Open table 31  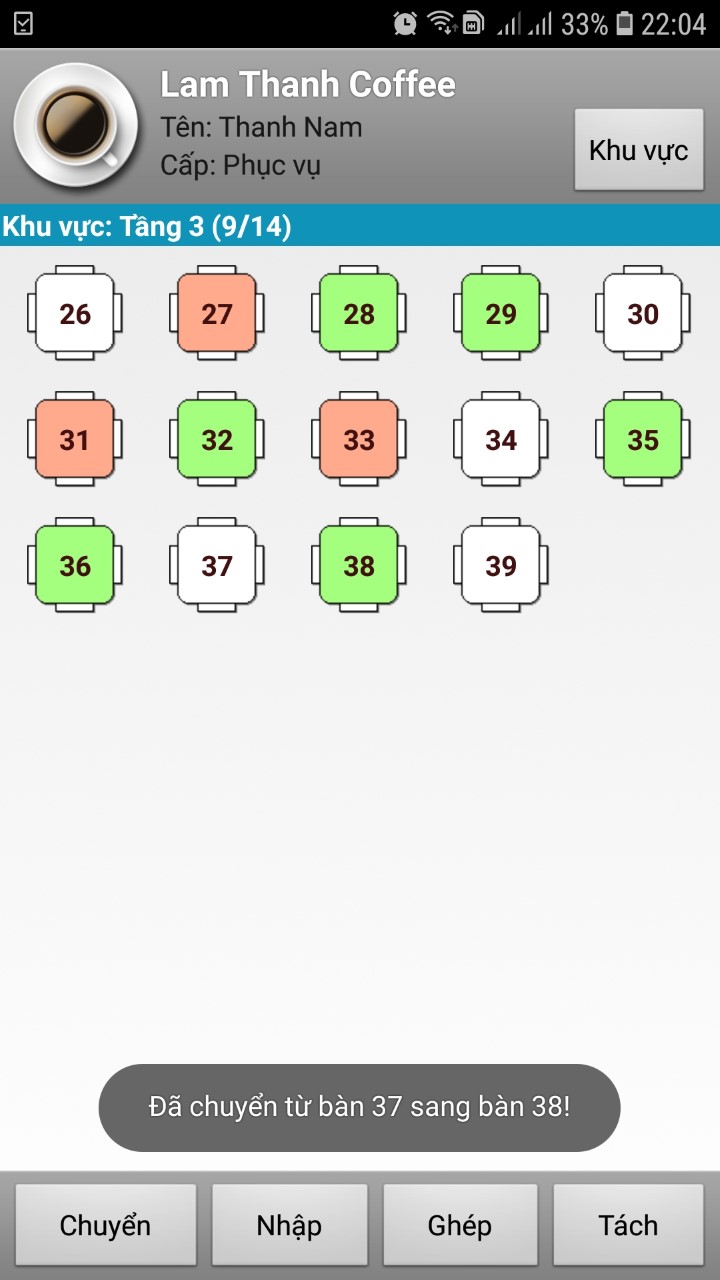coord(75,439)
